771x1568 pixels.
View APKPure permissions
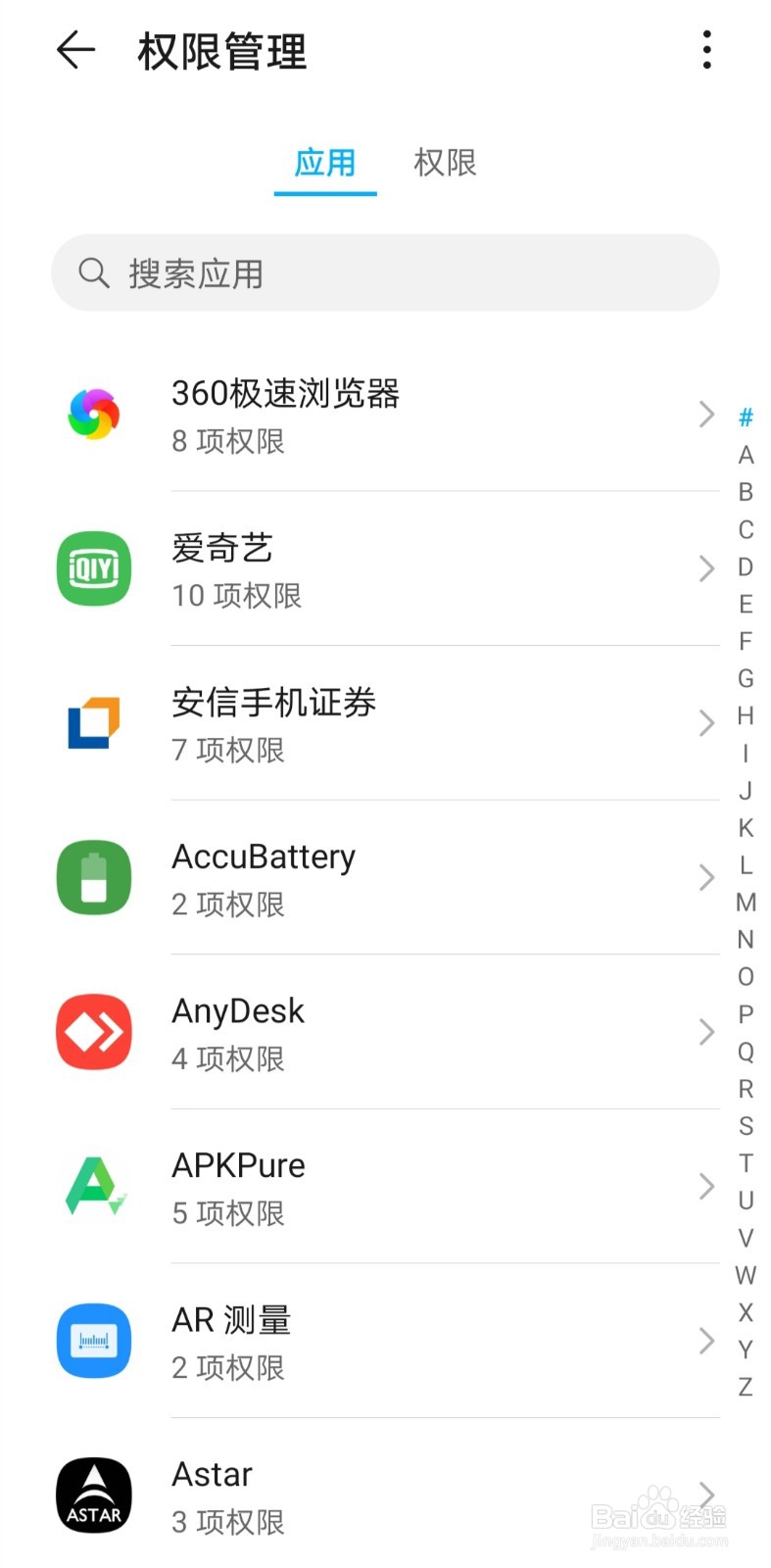392,1187
